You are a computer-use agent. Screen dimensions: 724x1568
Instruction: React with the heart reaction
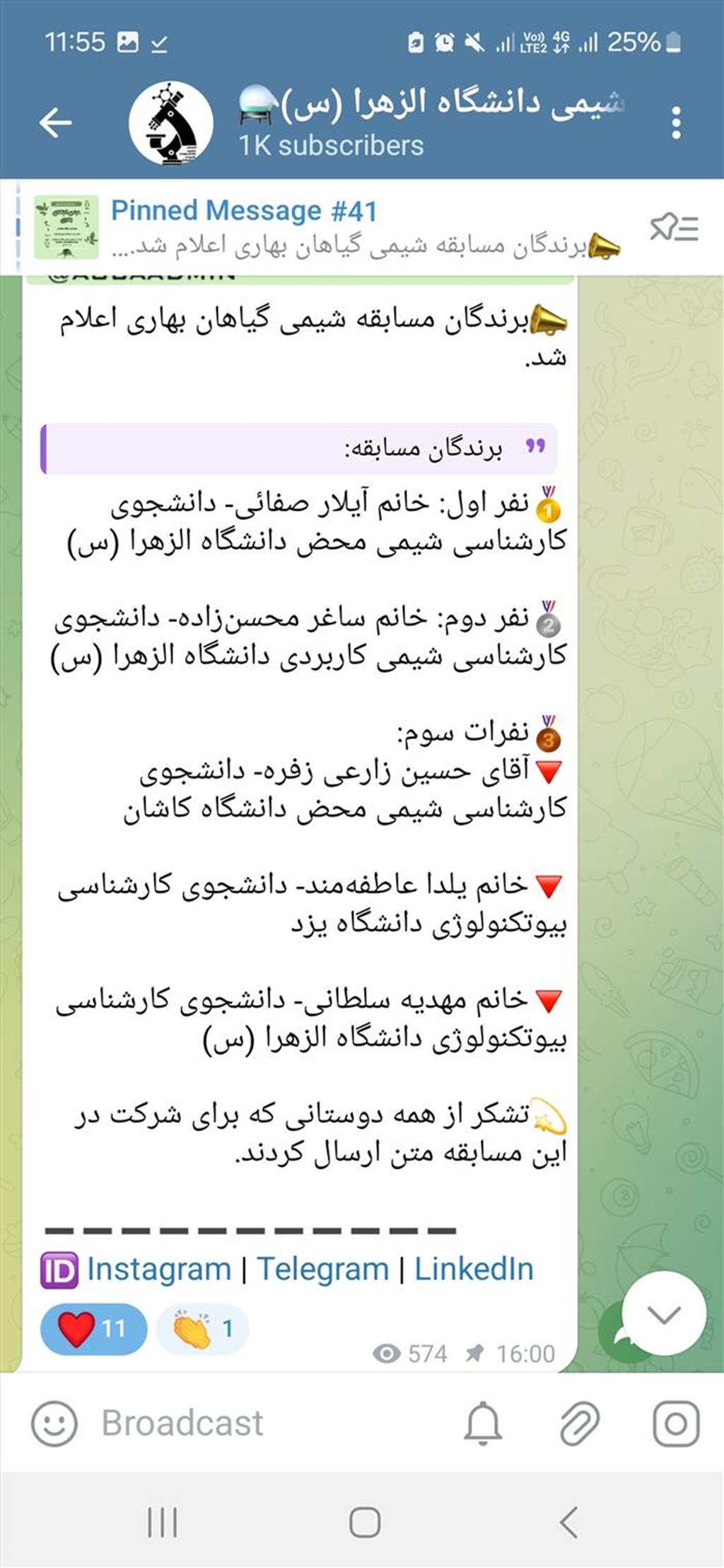pyautogui.click(x=93, y=1328)
